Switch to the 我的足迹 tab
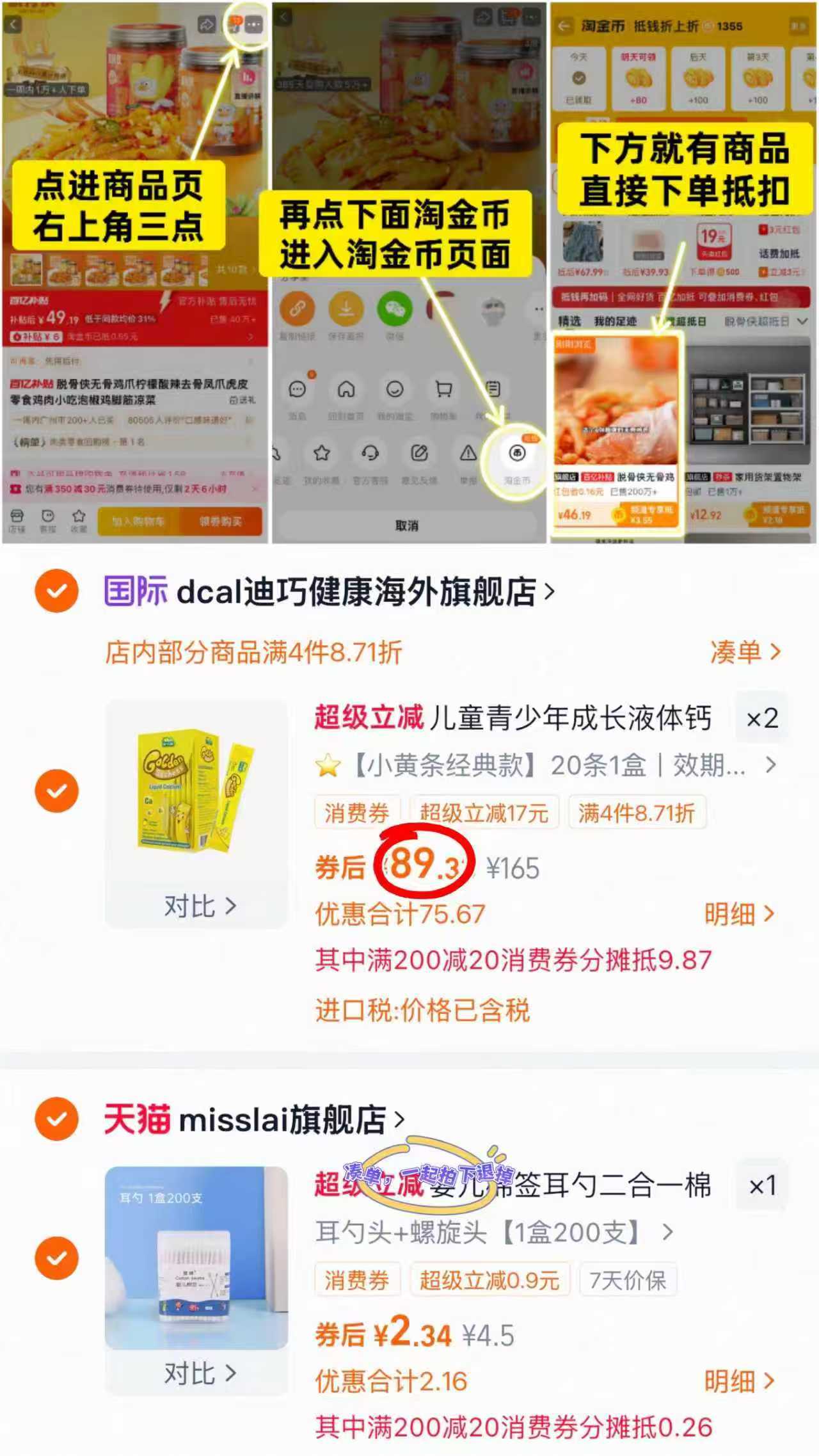Image resolution: width=819 pixels, height=1456 pixels. [x=616, y=321]
